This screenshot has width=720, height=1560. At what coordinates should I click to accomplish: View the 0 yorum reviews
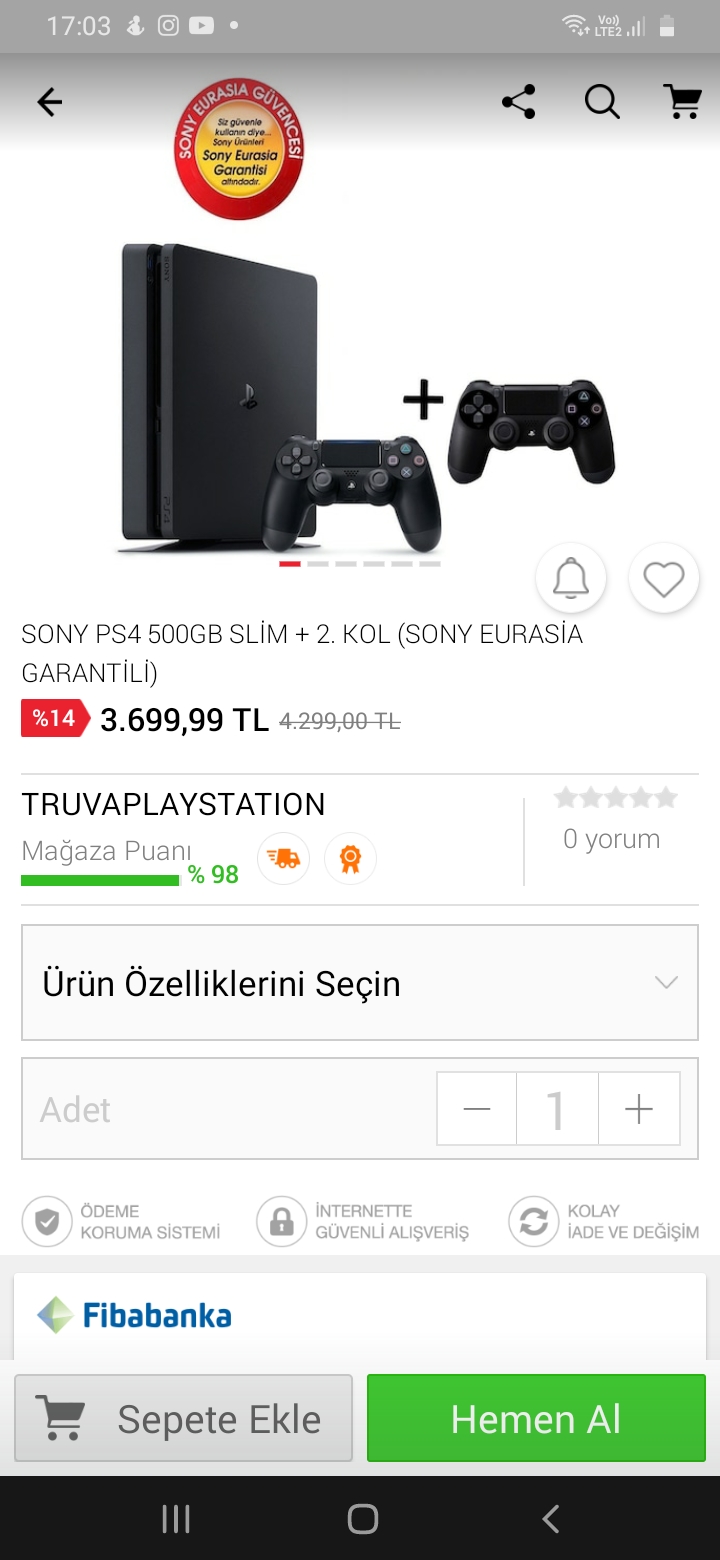[x=611, y=839]
